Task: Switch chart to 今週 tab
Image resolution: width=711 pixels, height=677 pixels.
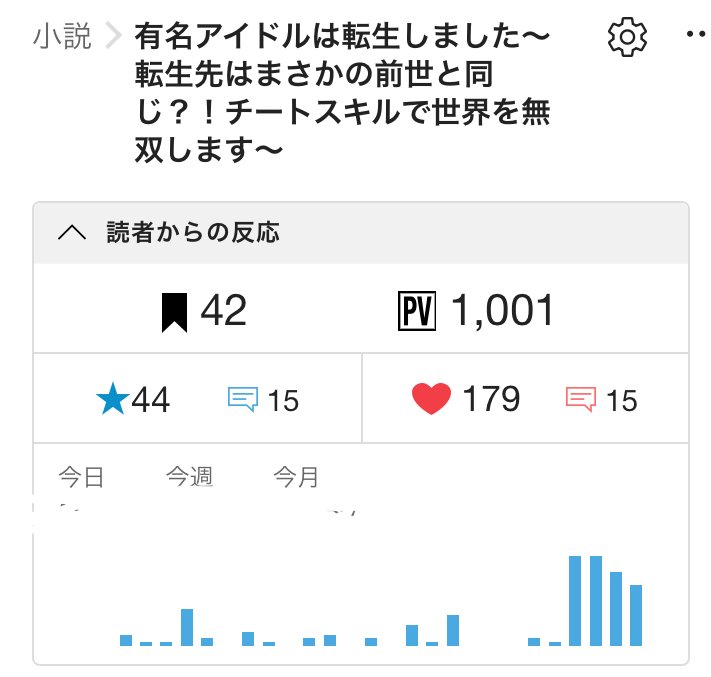Action: click(189, 476)
